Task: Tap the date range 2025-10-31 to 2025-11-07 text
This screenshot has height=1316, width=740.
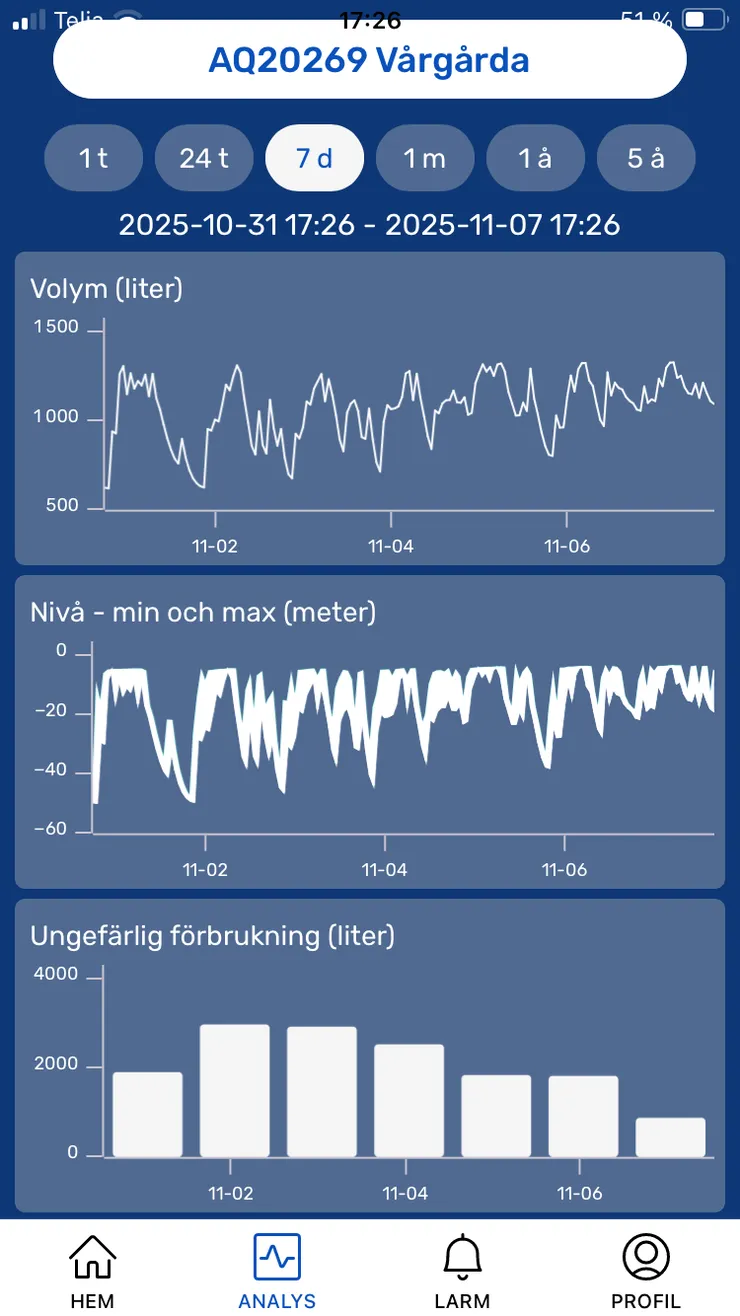Action: (x=370, y=224)
